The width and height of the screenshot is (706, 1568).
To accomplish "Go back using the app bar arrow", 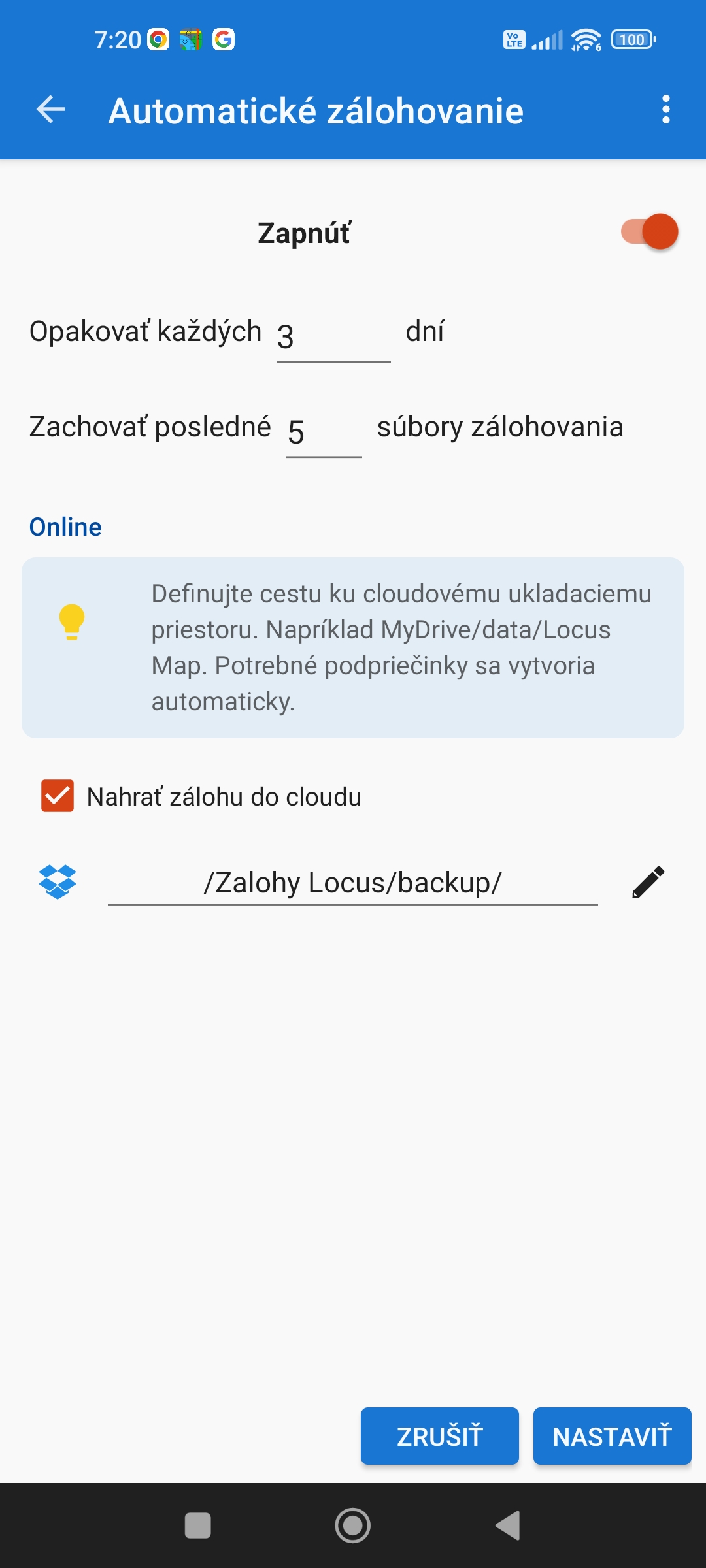I will (51, 109).
